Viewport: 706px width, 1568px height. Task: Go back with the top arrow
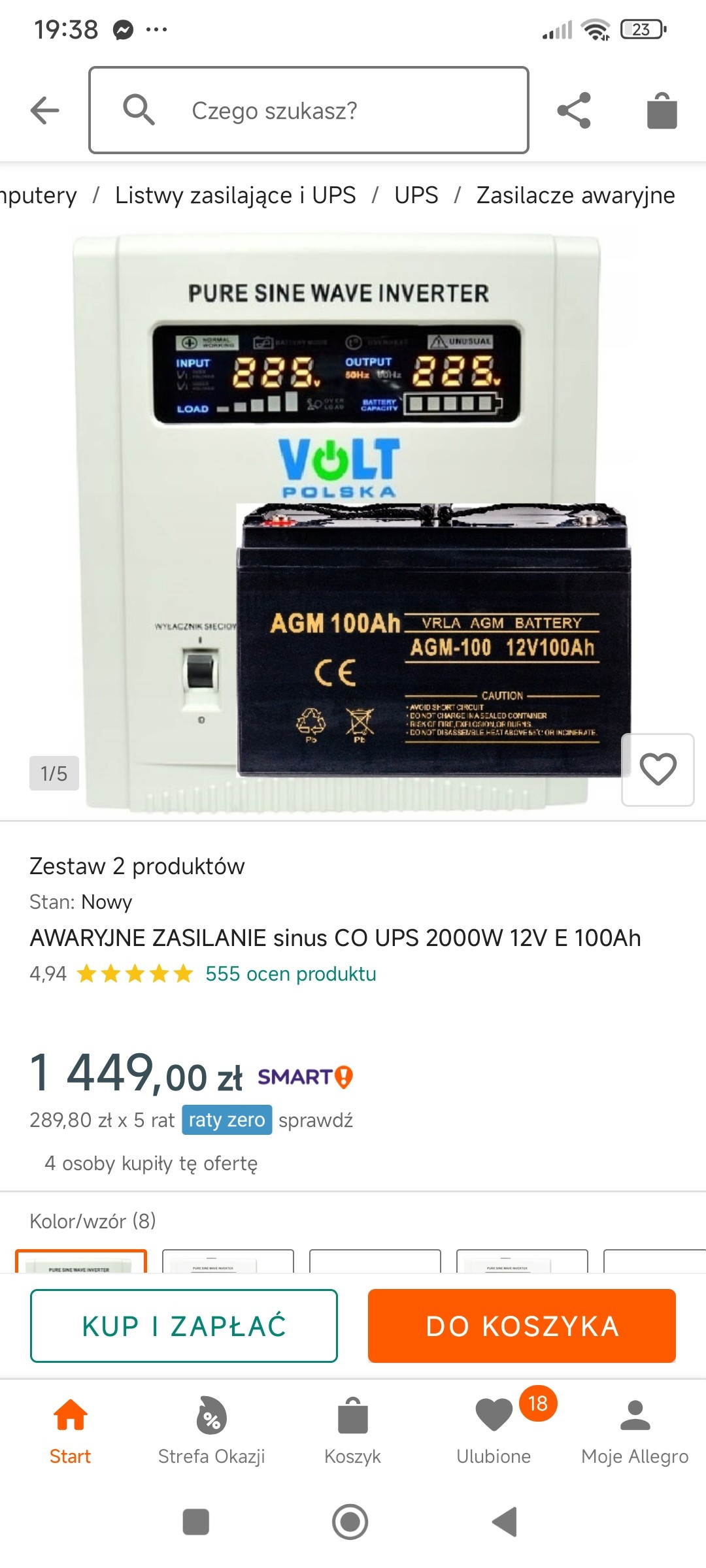point(44,110)
